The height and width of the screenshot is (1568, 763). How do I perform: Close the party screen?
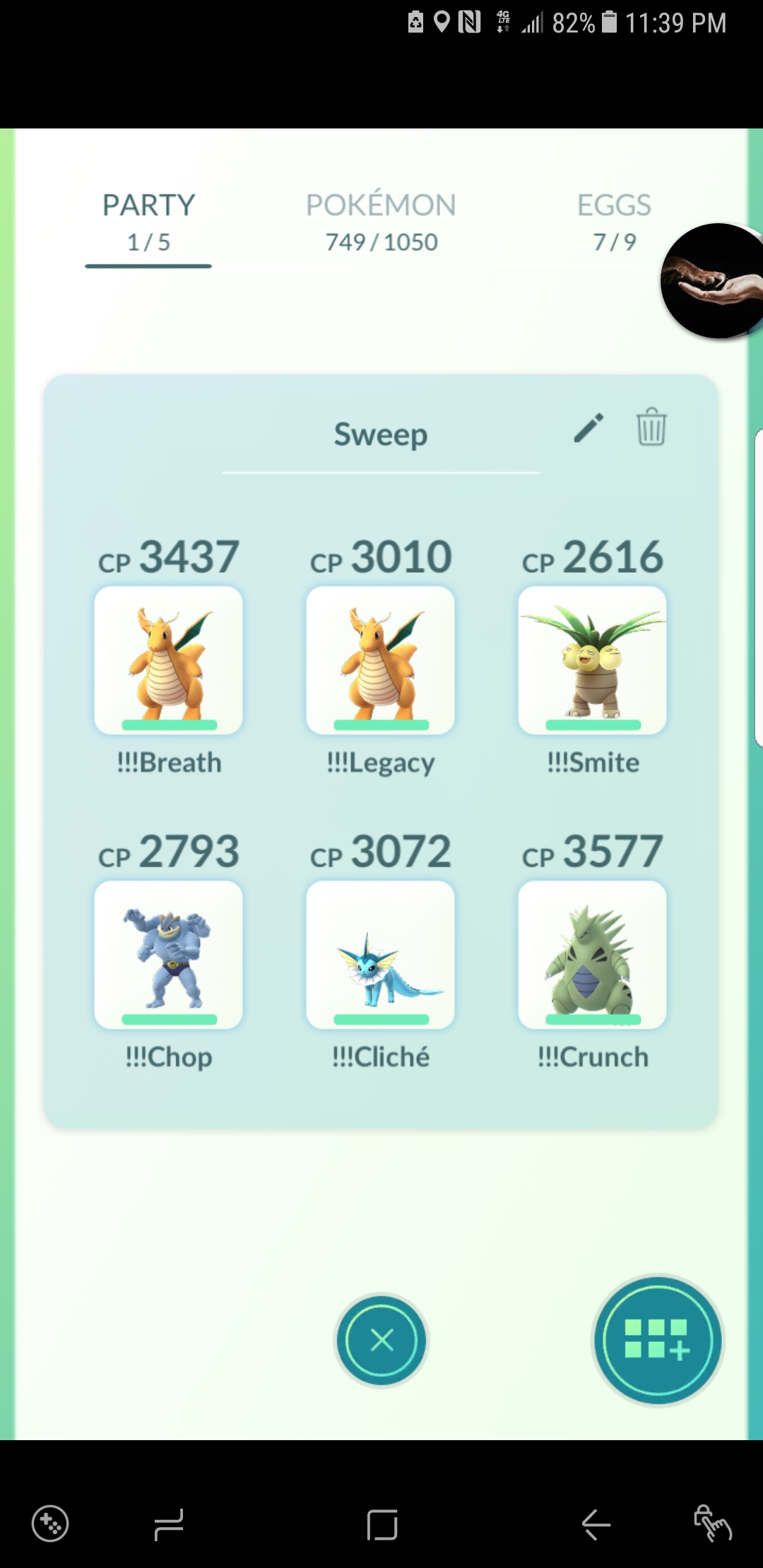381,1340
